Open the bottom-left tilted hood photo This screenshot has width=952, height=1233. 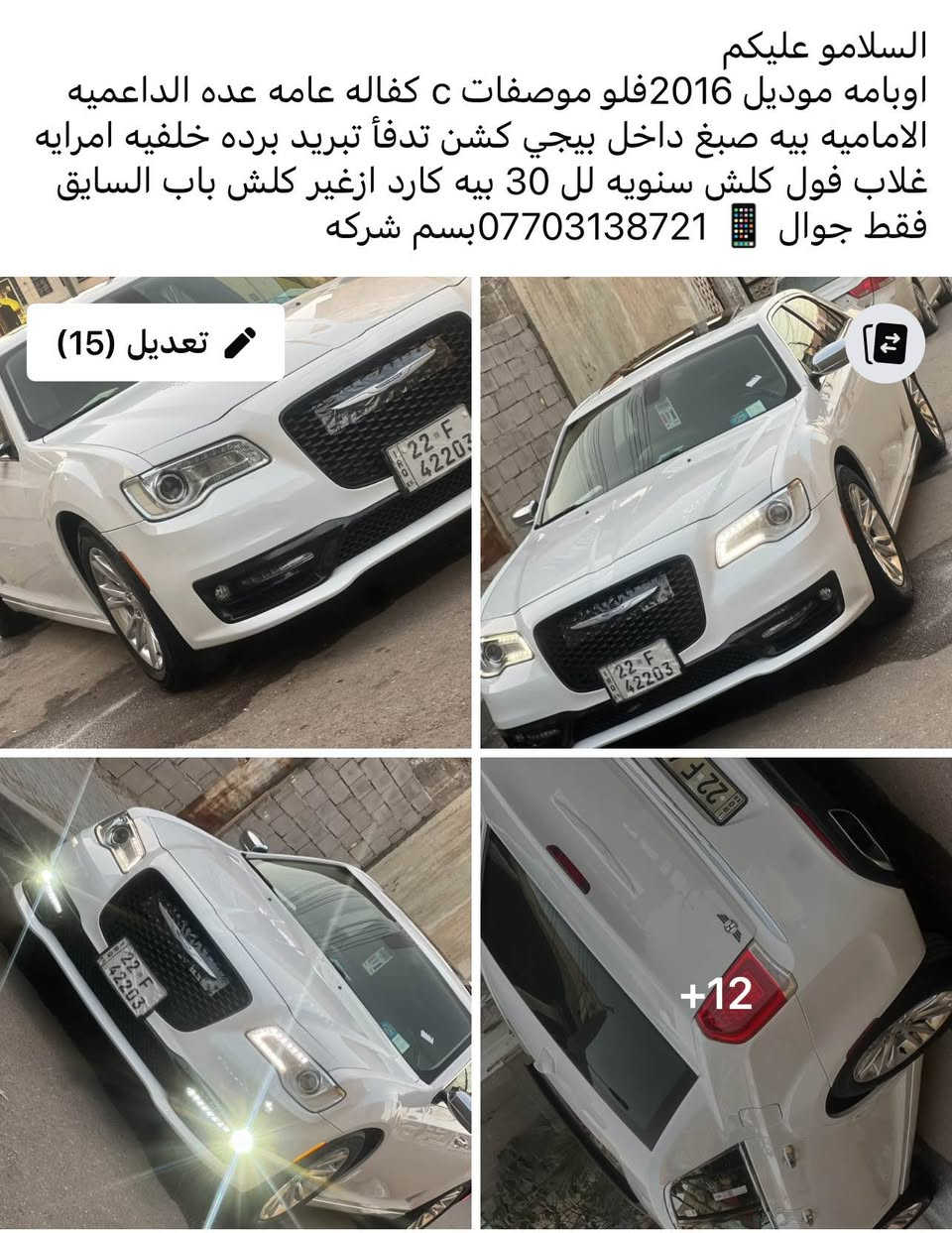click(238, 992)
